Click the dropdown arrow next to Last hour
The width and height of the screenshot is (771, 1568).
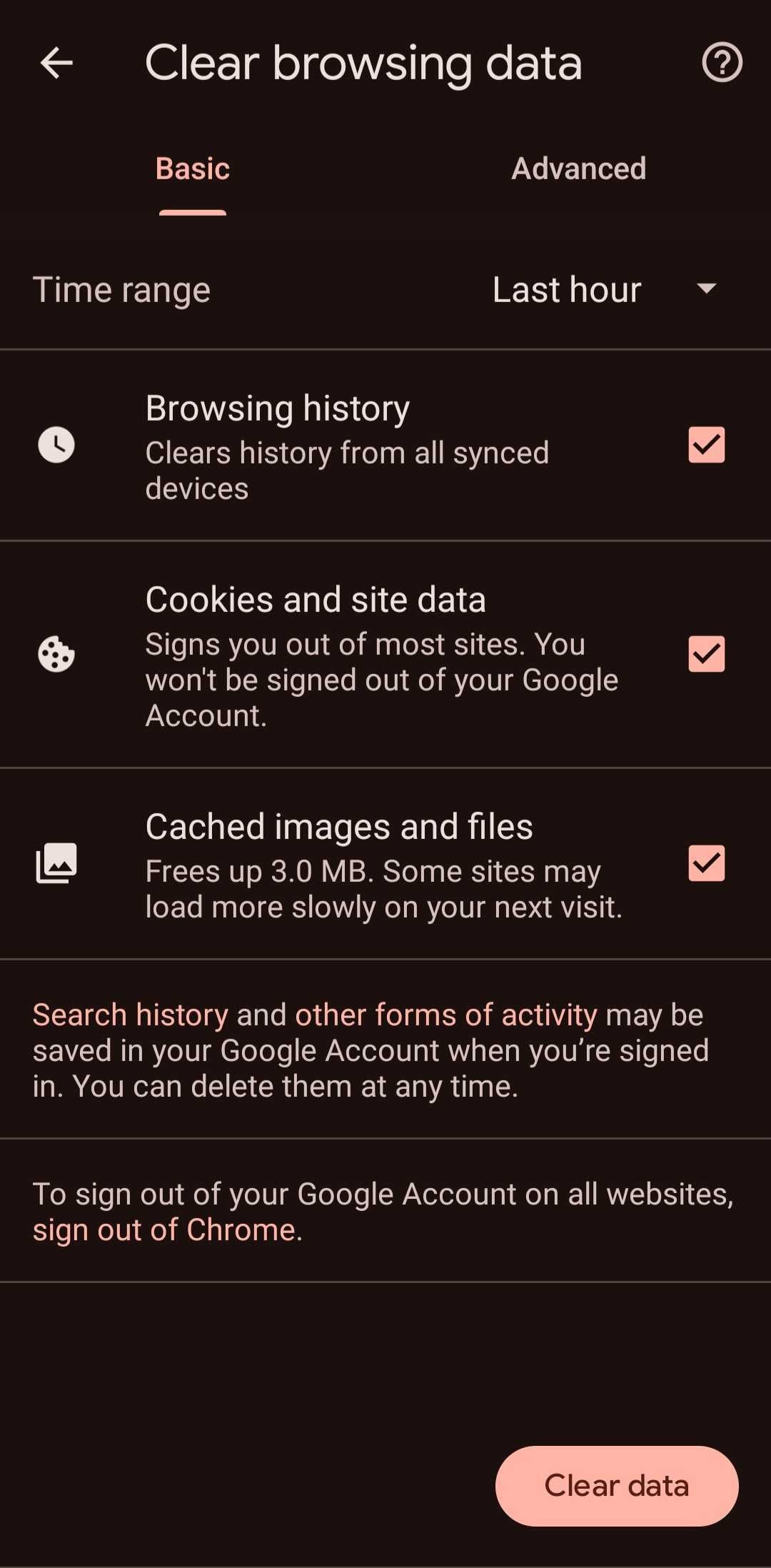pos(705,290)
